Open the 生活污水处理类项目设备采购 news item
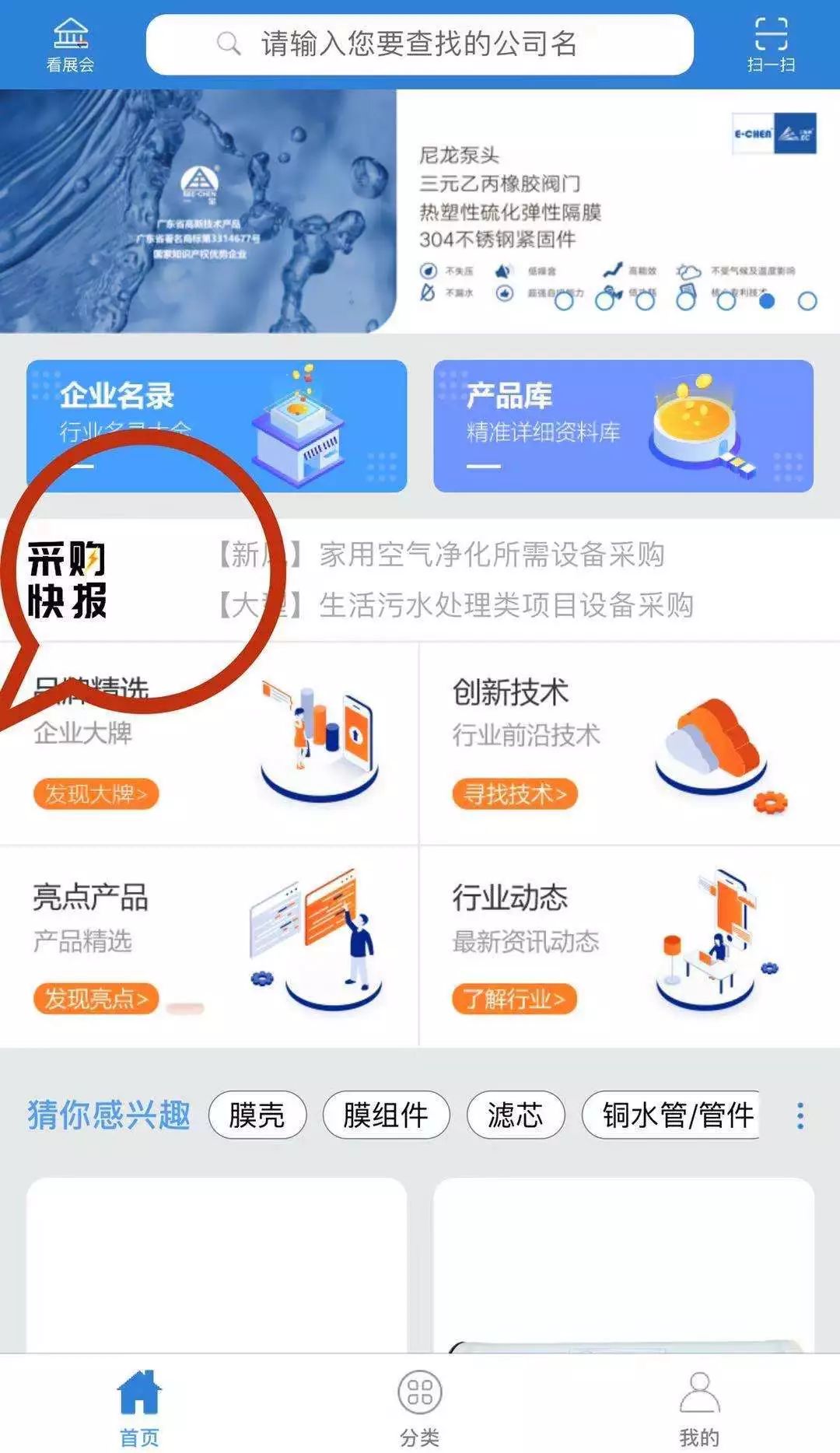 [506, 605]
